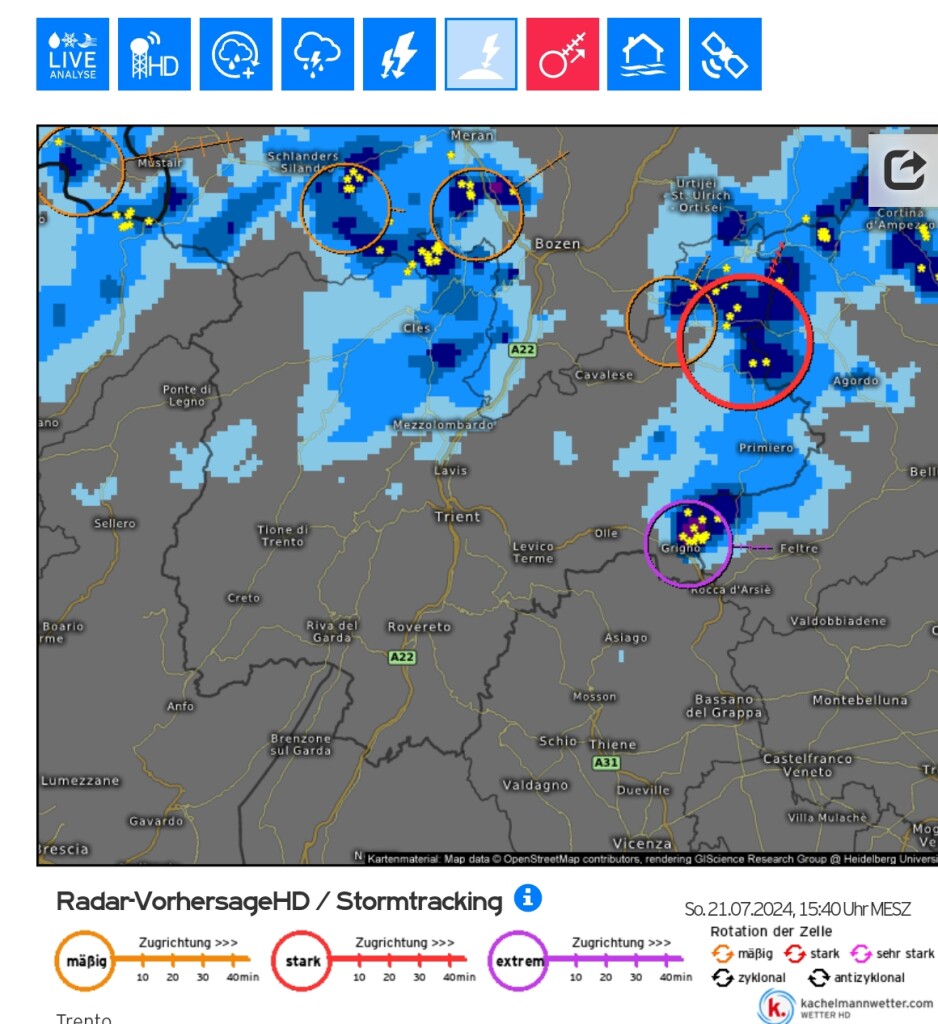The image size is (938, 1024).
Task: Open the rain forecast cloud with plus
Action: tap(236, 54)
